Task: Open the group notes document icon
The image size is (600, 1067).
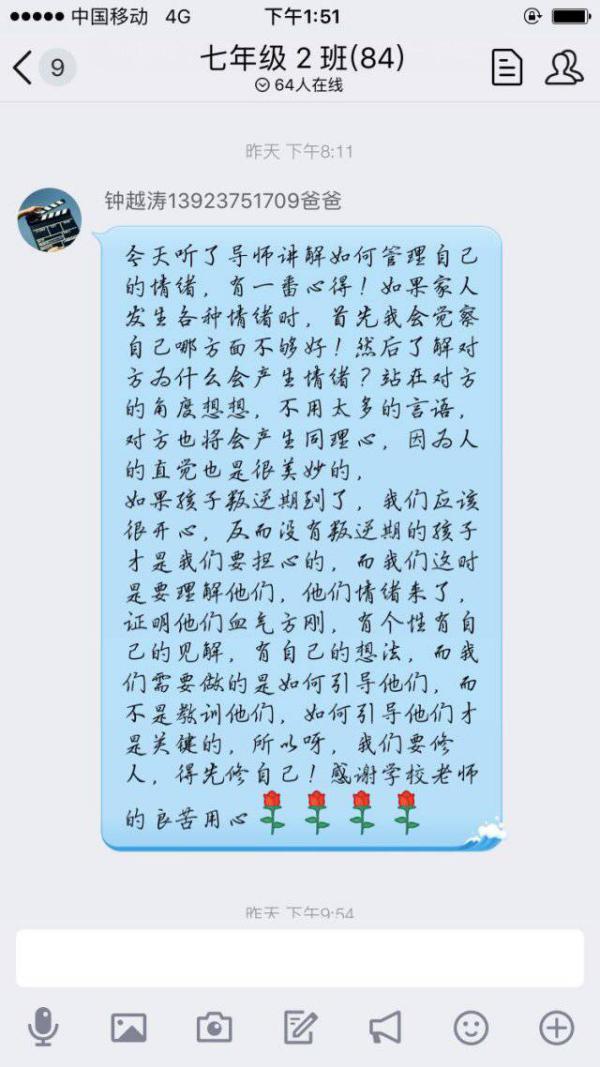Action: click(507, 67)
